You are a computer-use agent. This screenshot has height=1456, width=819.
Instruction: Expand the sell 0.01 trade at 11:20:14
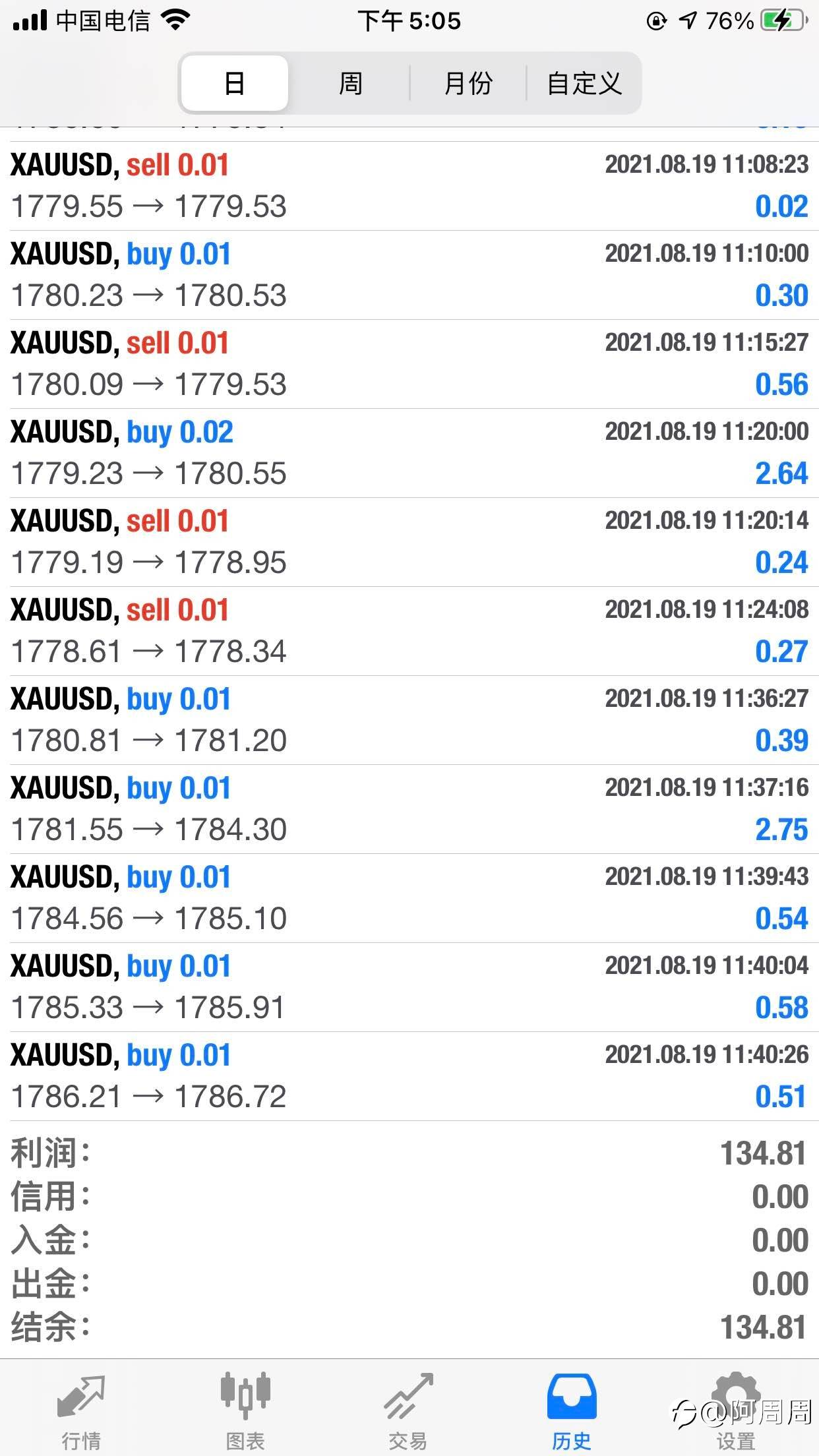(409, 542)
